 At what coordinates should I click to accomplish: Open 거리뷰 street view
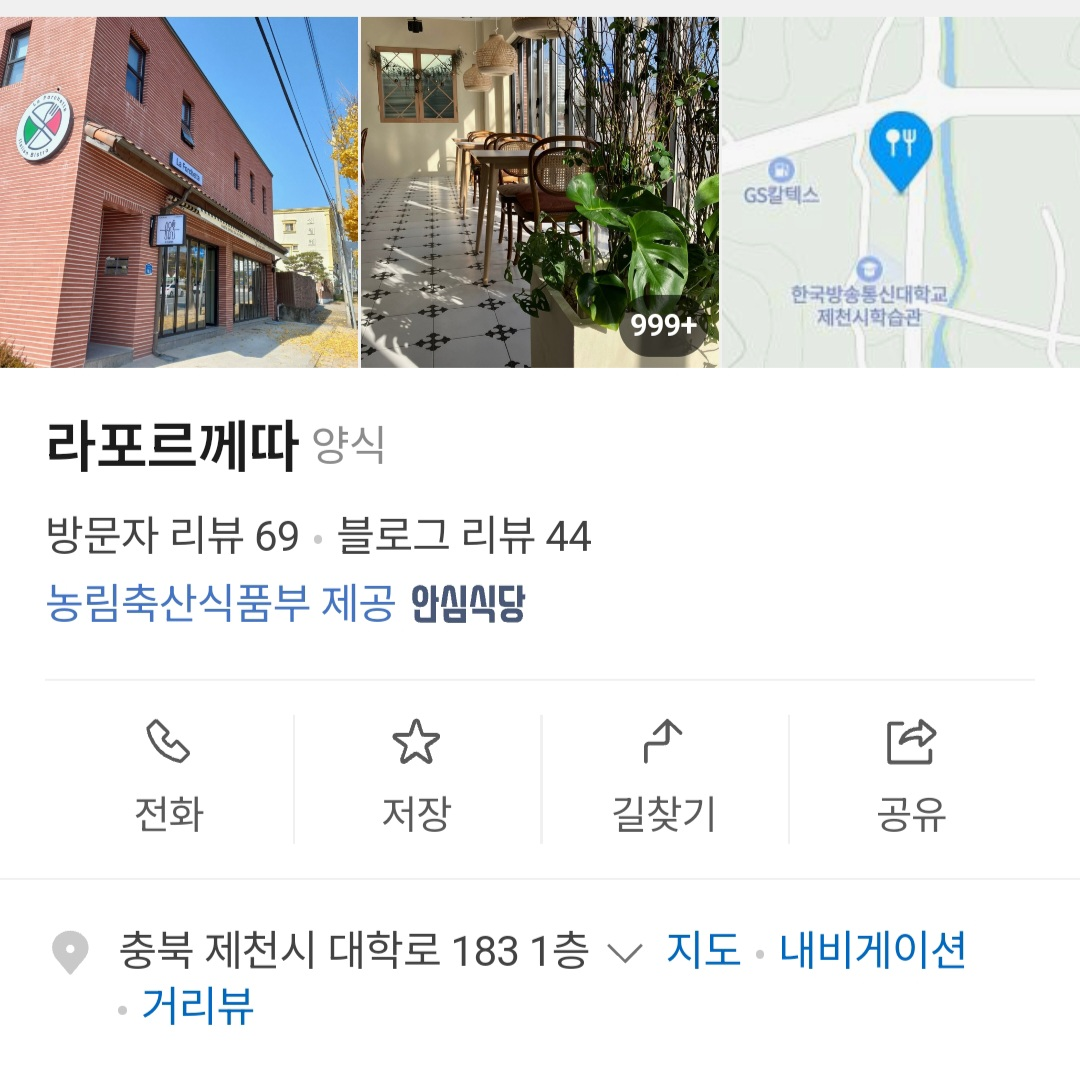[198, 1005]
